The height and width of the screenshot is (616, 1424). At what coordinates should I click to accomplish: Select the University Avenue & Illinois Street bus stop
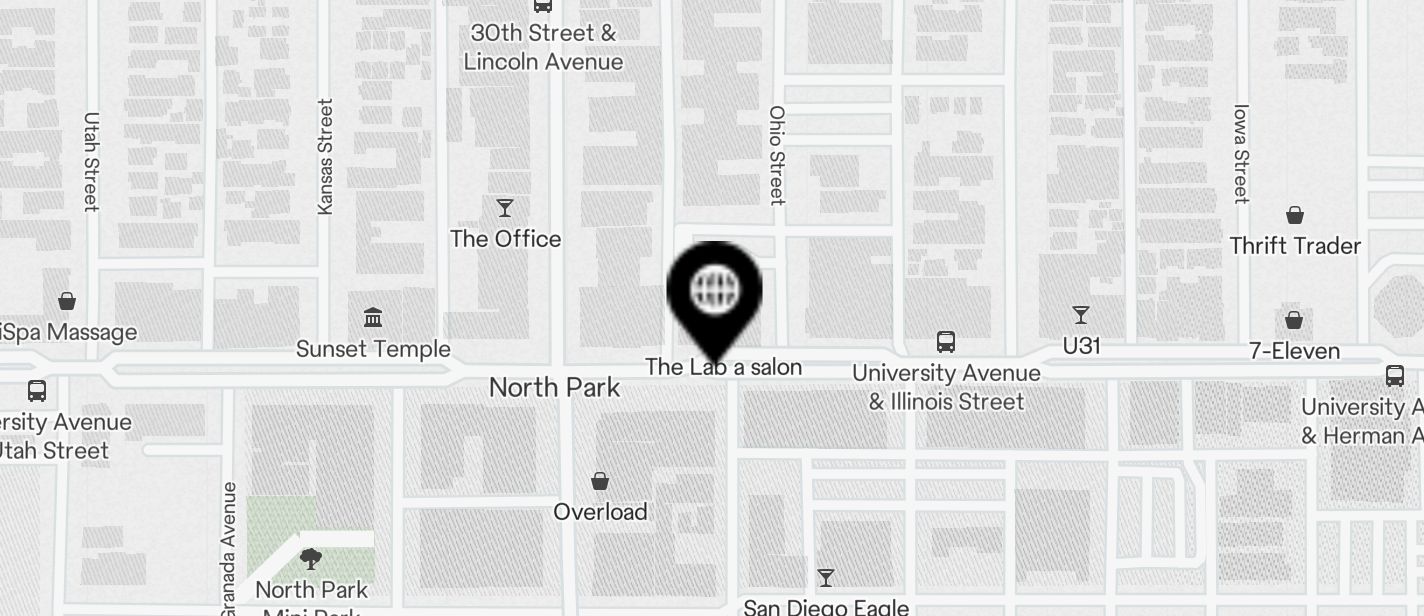tap(945, 342)
